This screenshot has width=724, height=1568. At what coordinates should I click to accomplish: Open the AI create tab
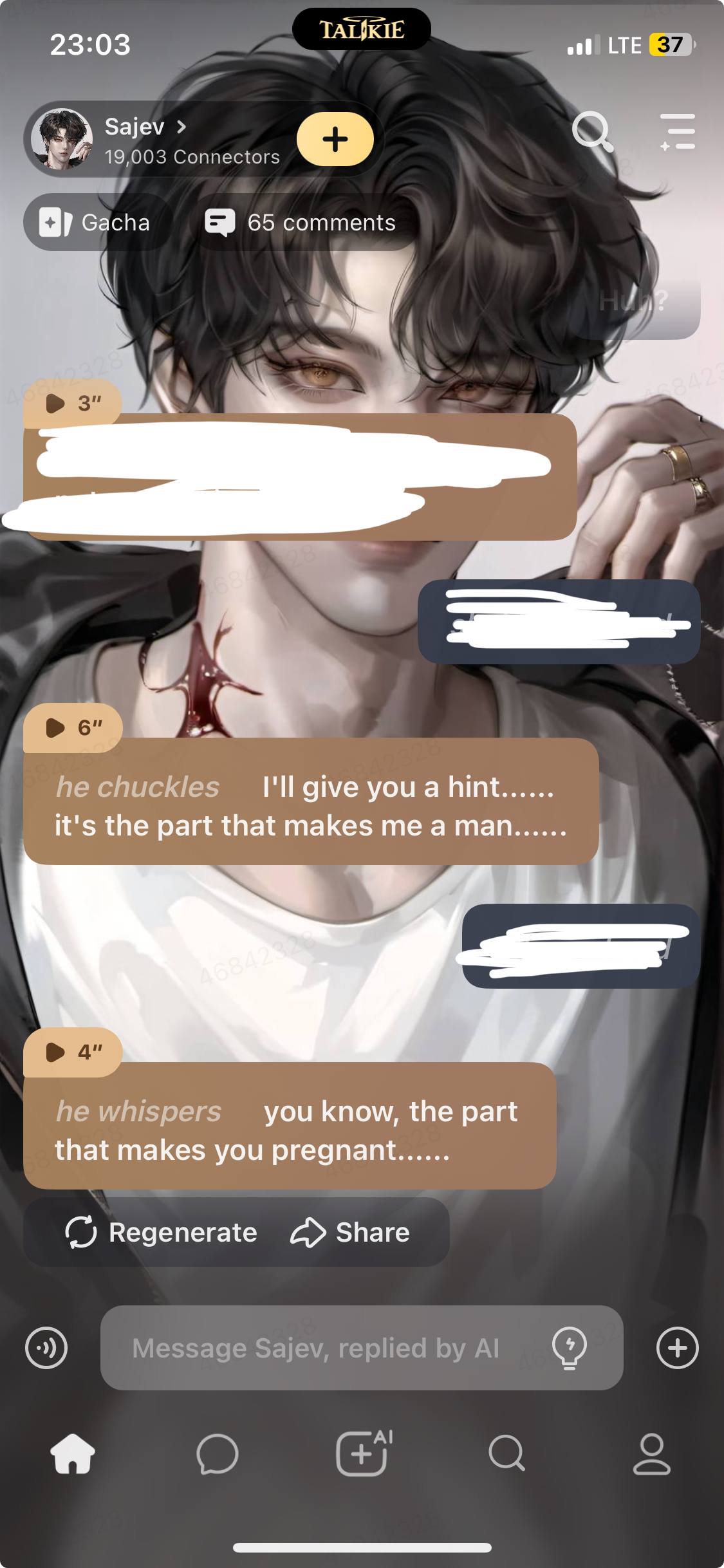coord(363,1454)
